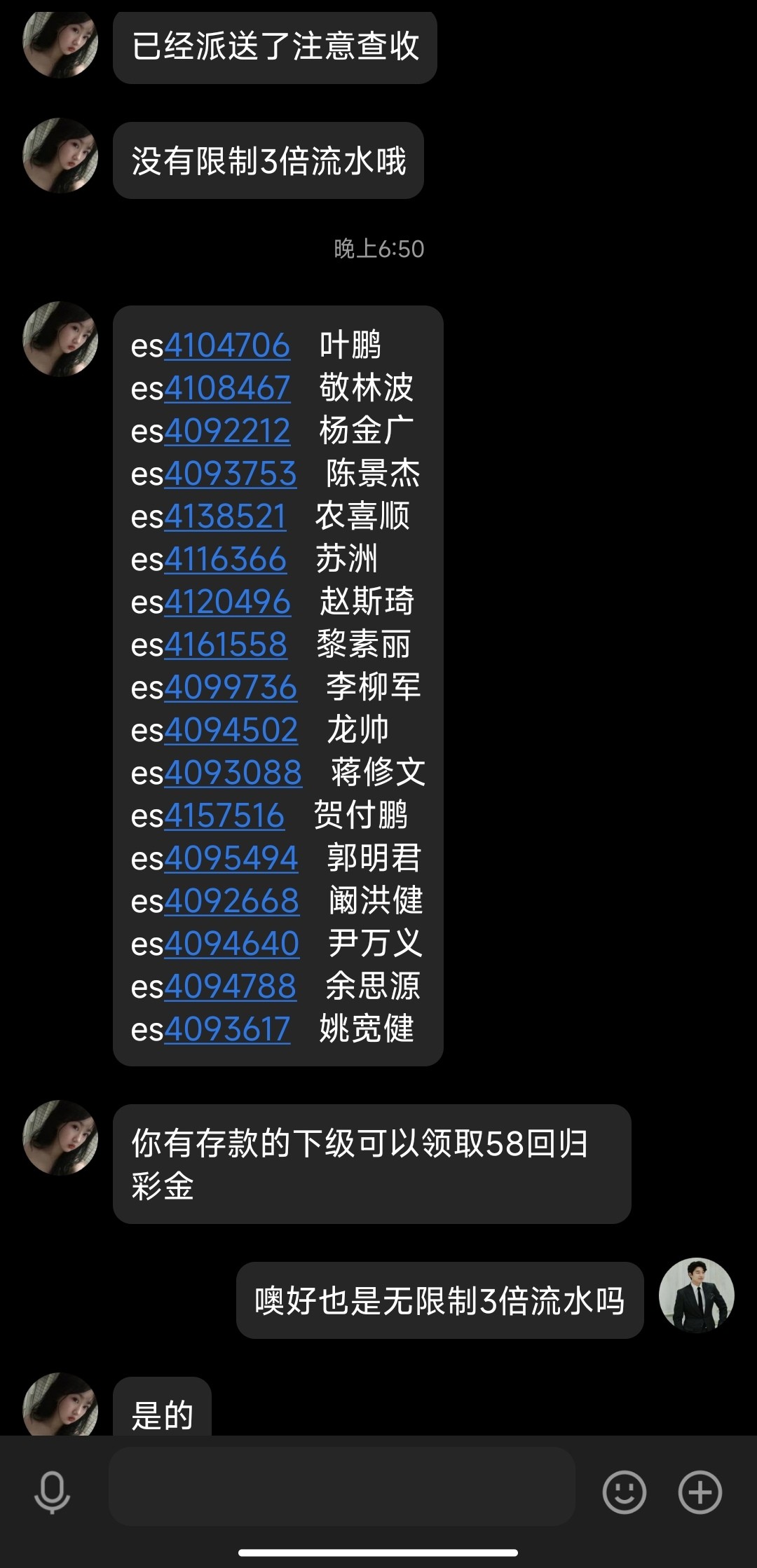Screen dimensions: 757x1568
Task: Open the linked number 4108467
Action: coord(227,389)
